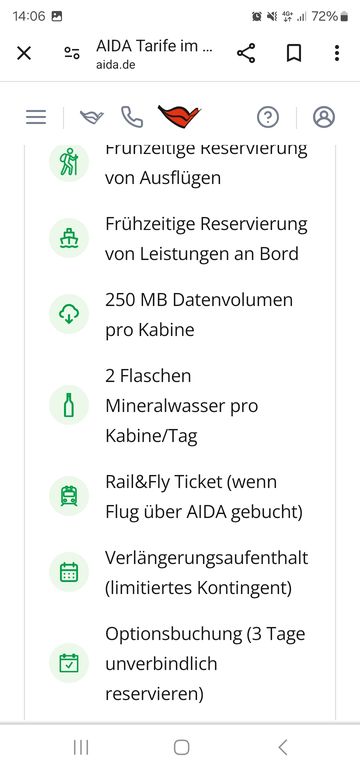360x772 pixels.
Task: Open the user account profile icon
Action: coord(324,117)
